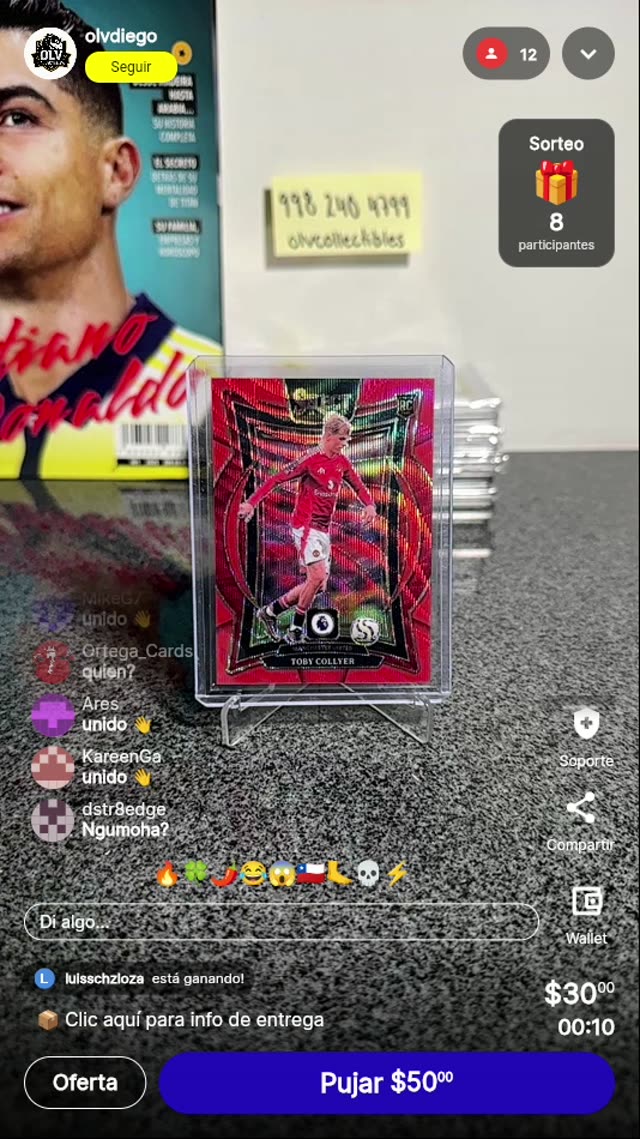The height and width of the screenshot is (1139, 640).
Task: Follow olvdiego with the Seguir button
Action: click(131, 67)
